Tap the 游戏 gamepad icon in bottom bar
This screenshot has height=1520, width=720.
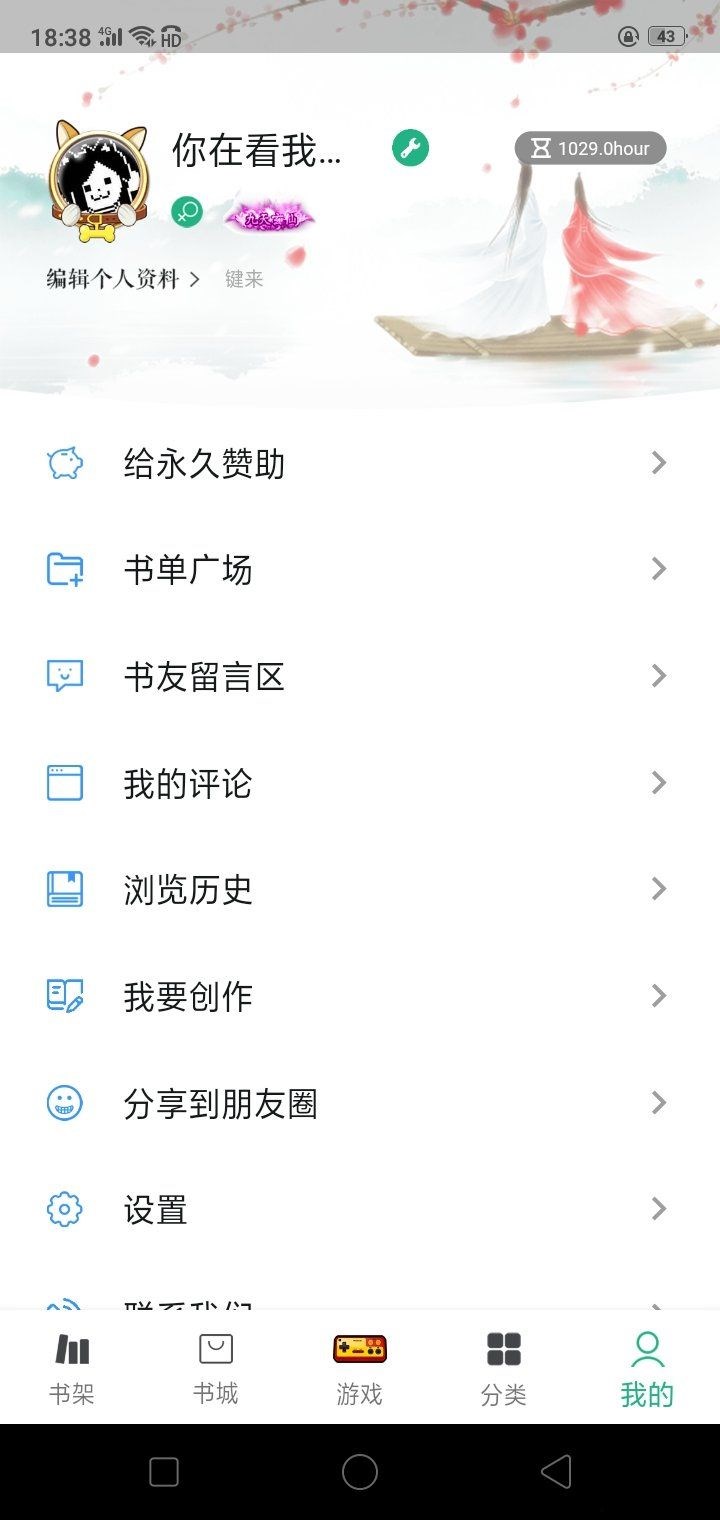pyautogui.click(x=359, y=1349)
